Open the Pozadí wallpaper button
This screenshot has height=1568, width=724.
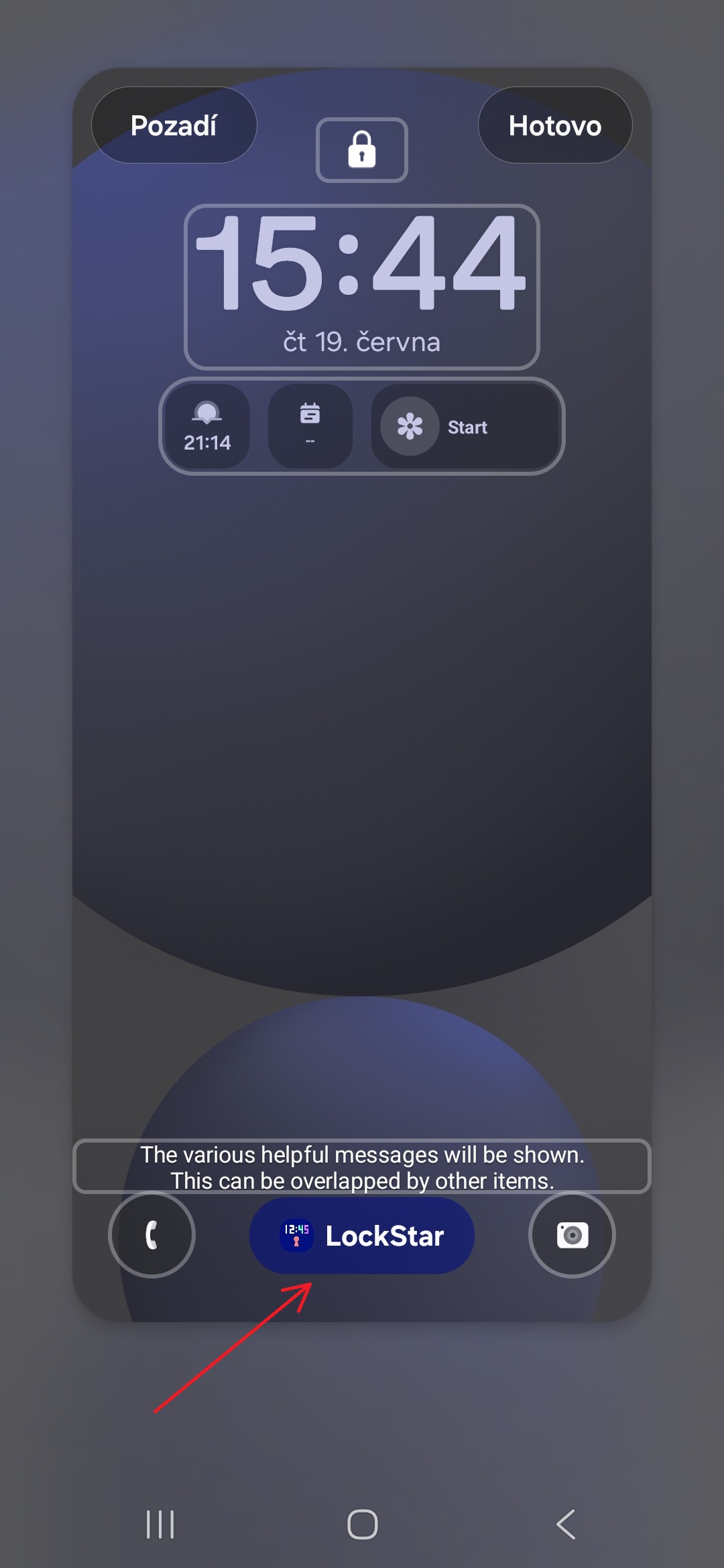coord(174,125)
